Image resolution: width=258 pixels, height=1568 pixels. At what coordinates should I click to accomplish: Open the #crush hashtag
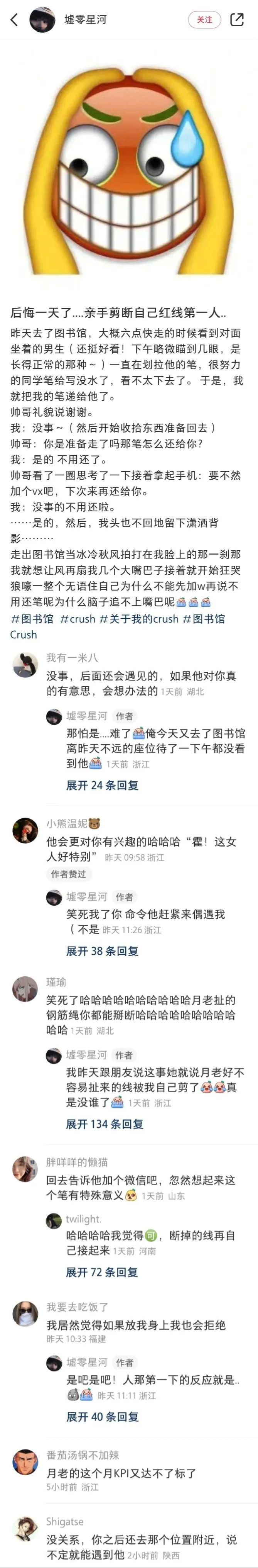(78, 618)
